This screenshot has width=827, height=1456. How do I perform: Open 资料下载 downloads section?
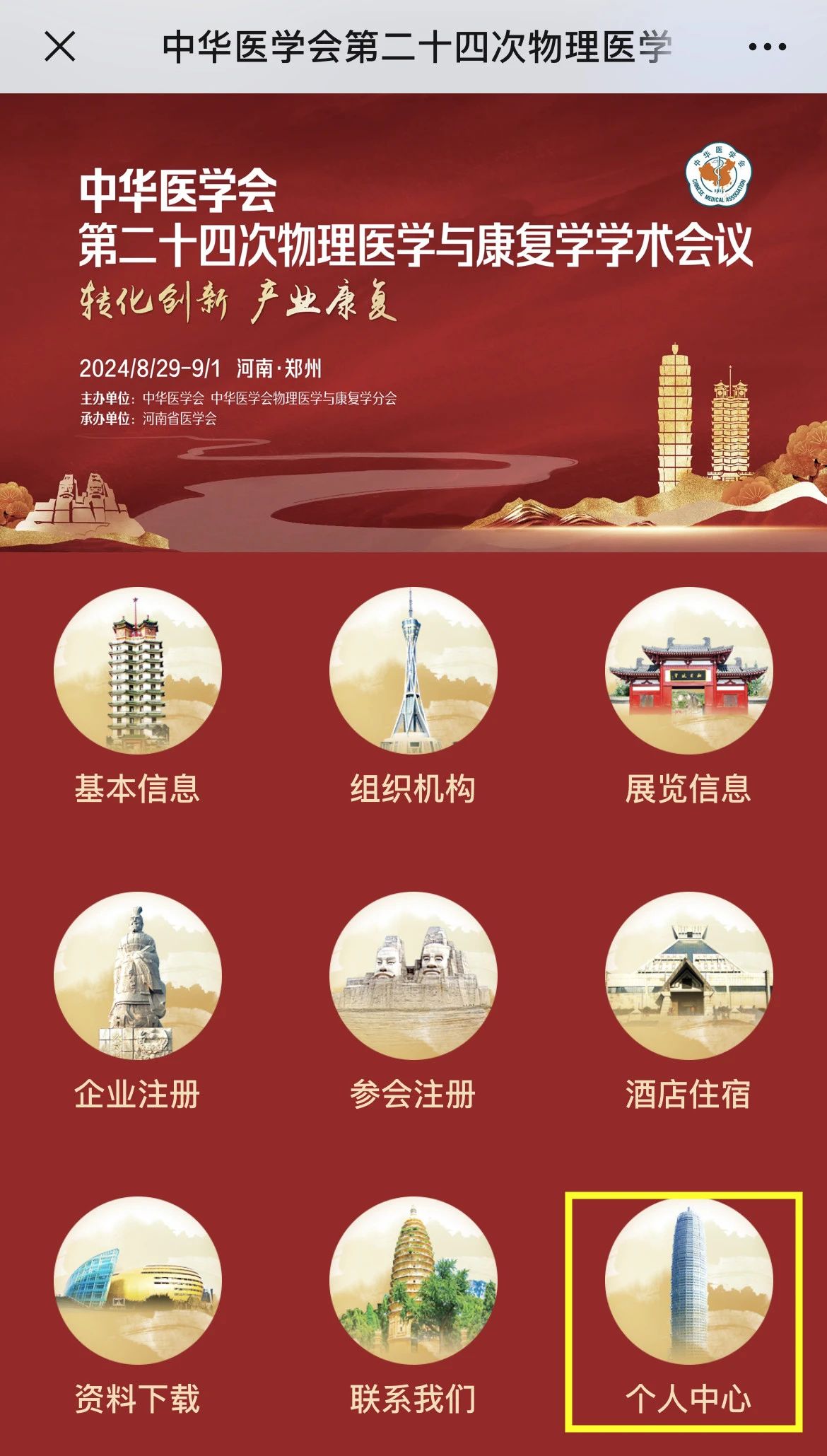click(138, 1308)
